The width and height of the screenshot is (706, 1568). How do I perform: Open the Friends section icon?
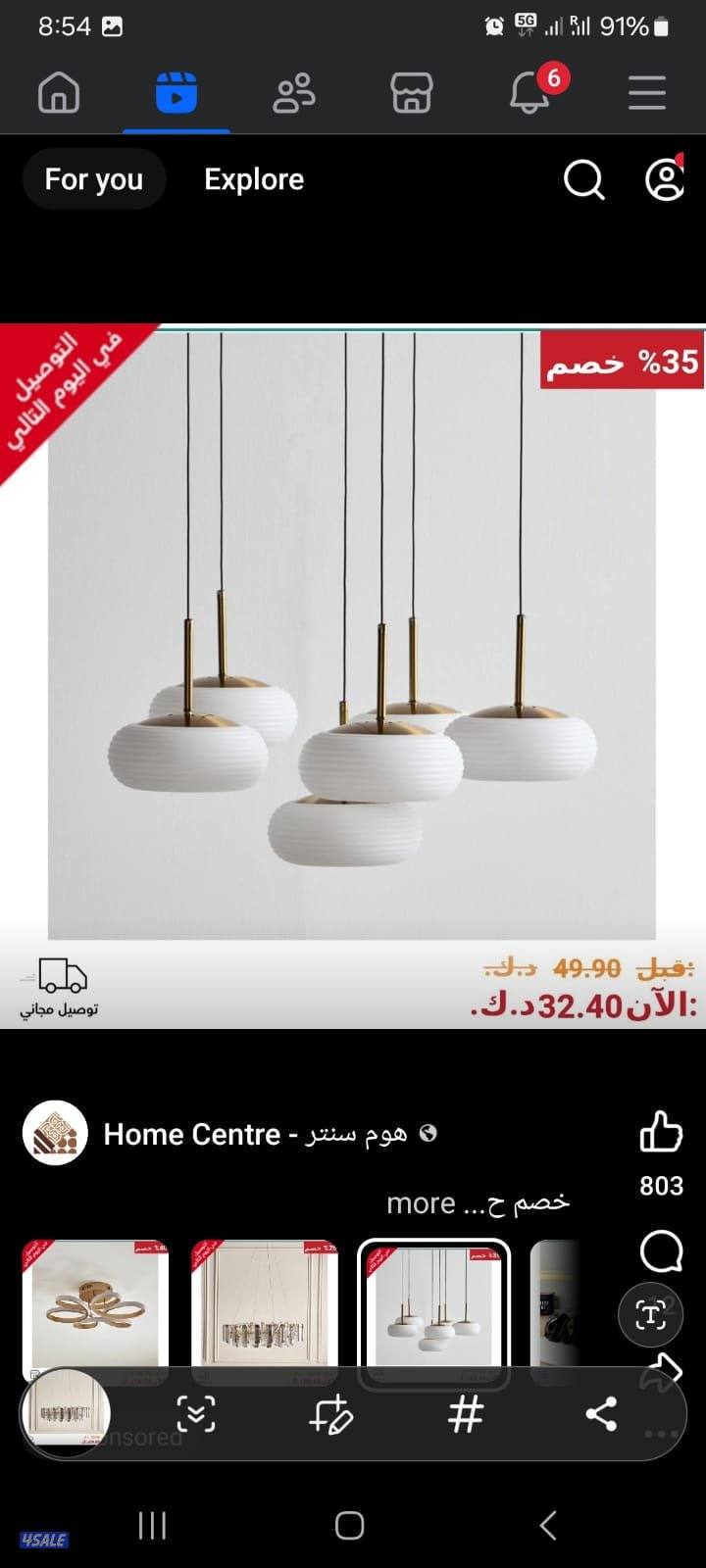point(293,93)
